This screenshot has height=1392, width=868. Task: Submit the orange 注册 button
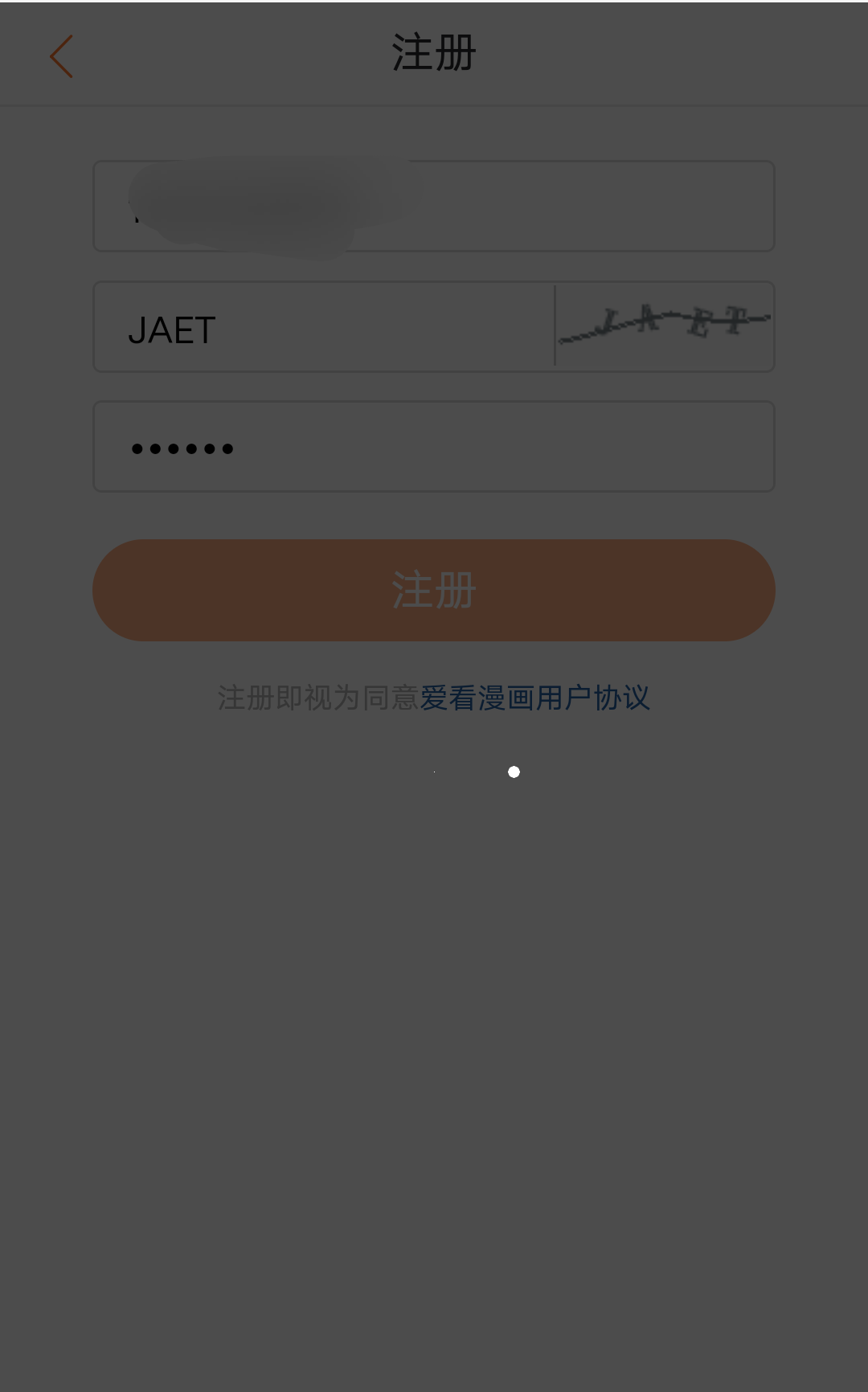click(434, 590)
